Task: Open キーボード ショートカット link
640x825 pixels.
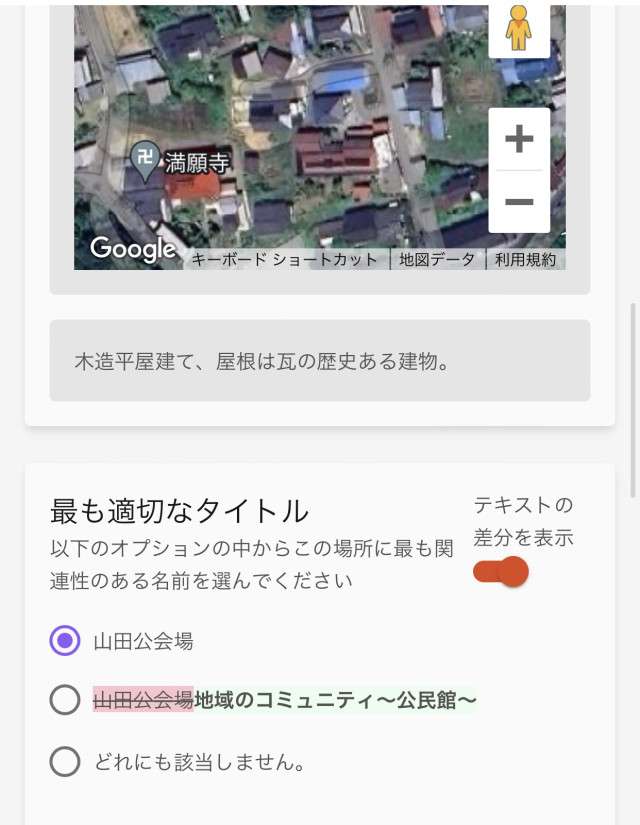Action: click(285, 260)
